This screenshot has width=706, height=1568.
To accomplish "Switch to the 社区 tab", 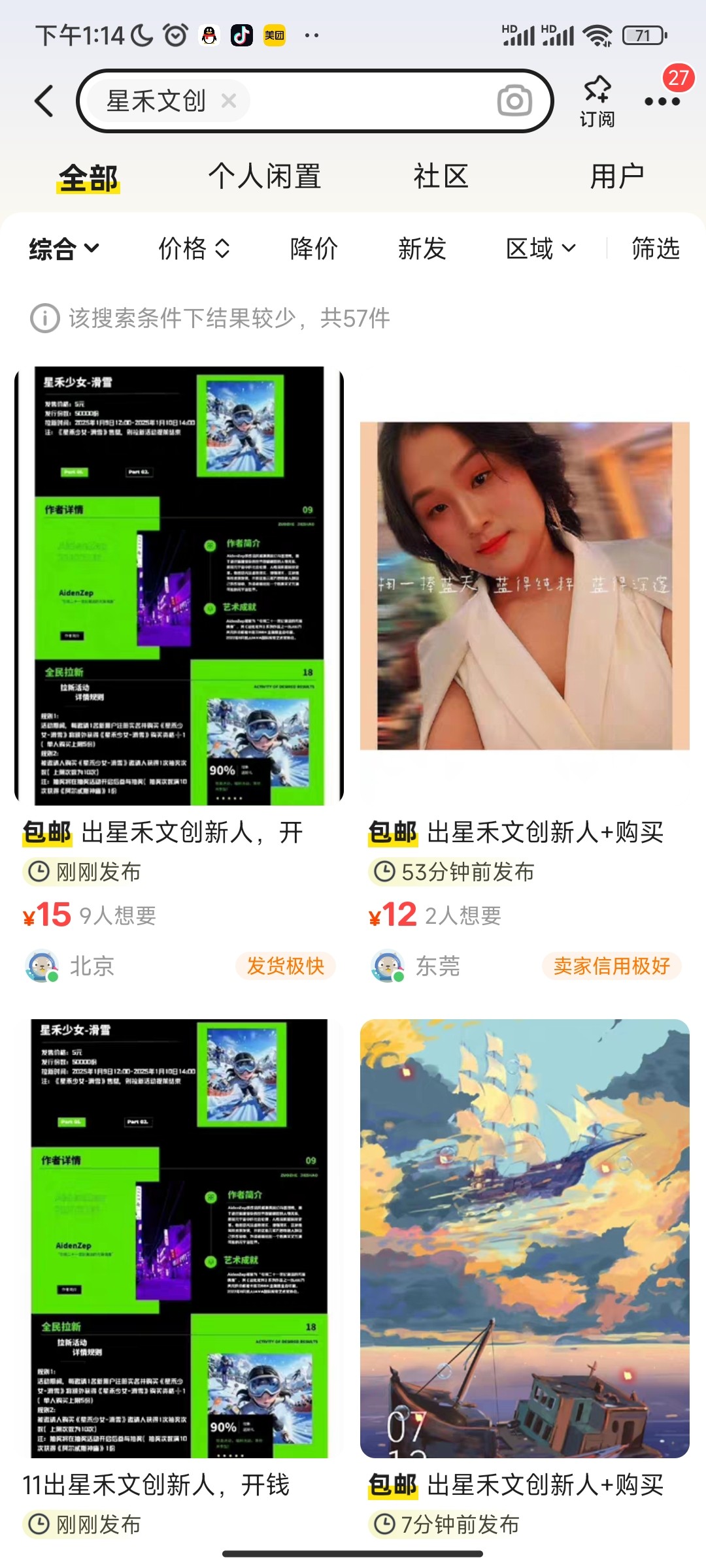I will point(441,176).
